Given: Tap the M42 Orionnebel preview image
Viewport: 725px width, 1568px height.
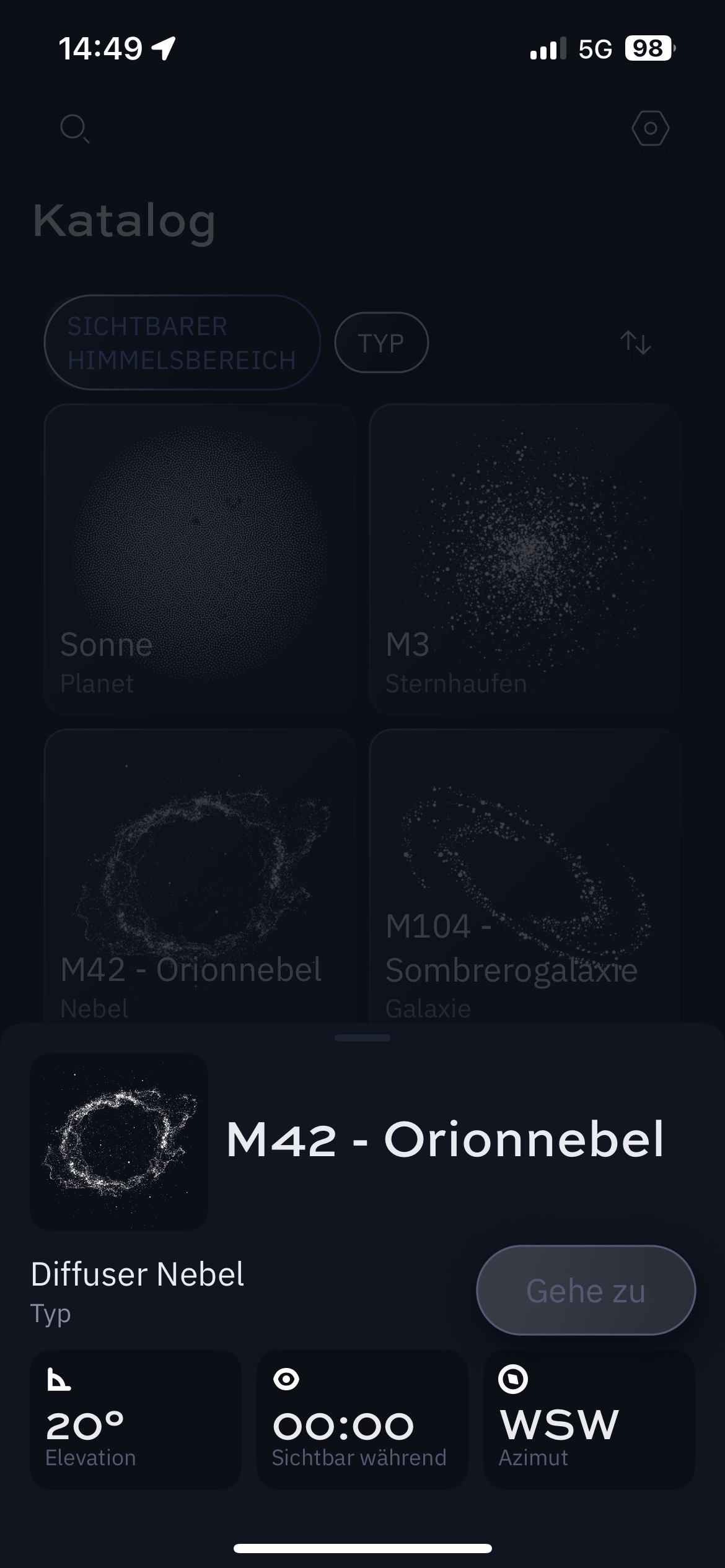Looking at the screenshot, I should [x=119, y=1141].
